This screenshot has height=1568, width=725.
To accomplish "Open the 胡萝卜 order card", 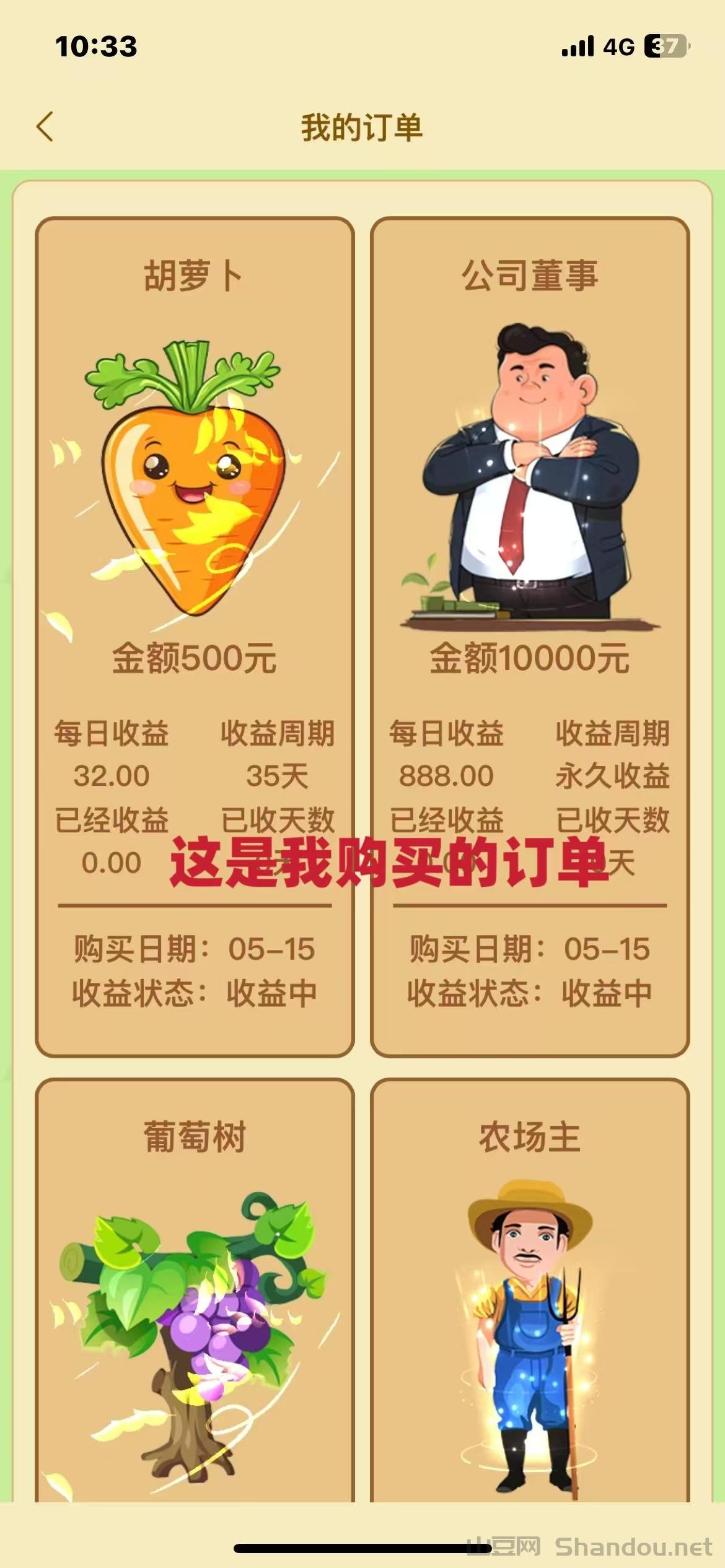I will (x=195, y=637).
